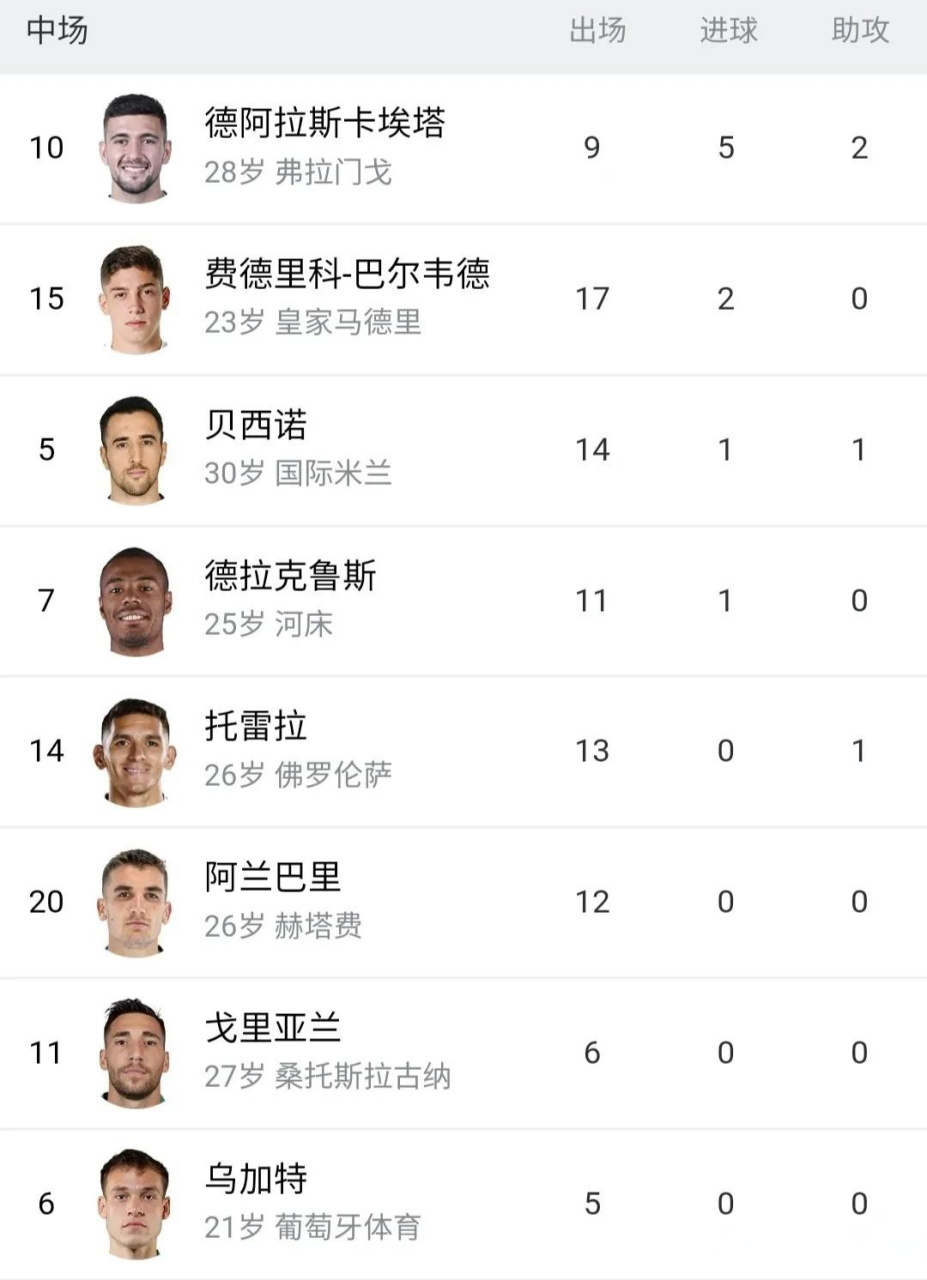
Task: Open 戈里亚兰 player details
Action: click(x=272, y=1029)
